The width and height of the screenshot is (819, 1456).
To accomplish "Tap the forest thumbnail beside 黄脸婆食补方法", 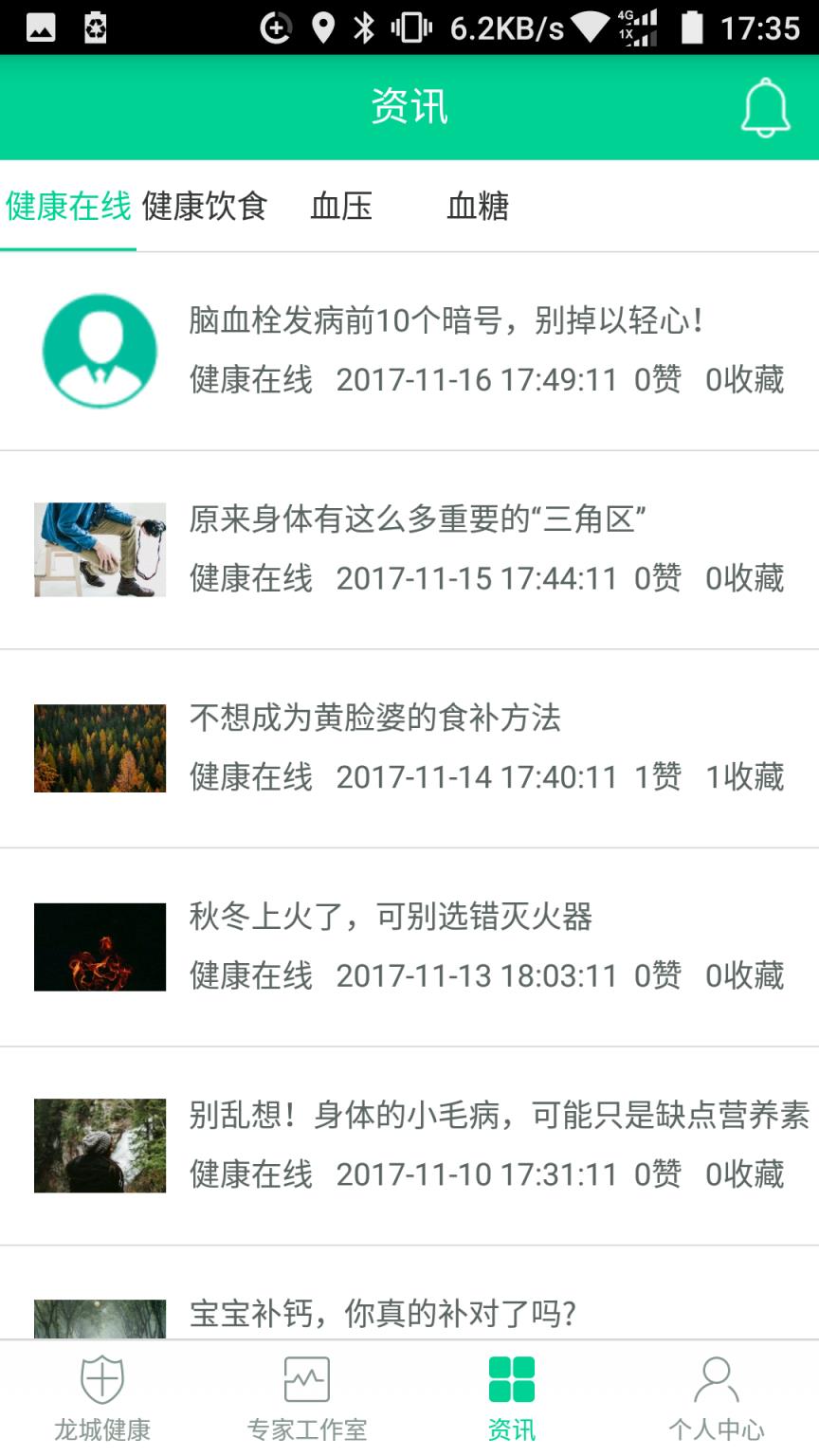I will (100, 747).
